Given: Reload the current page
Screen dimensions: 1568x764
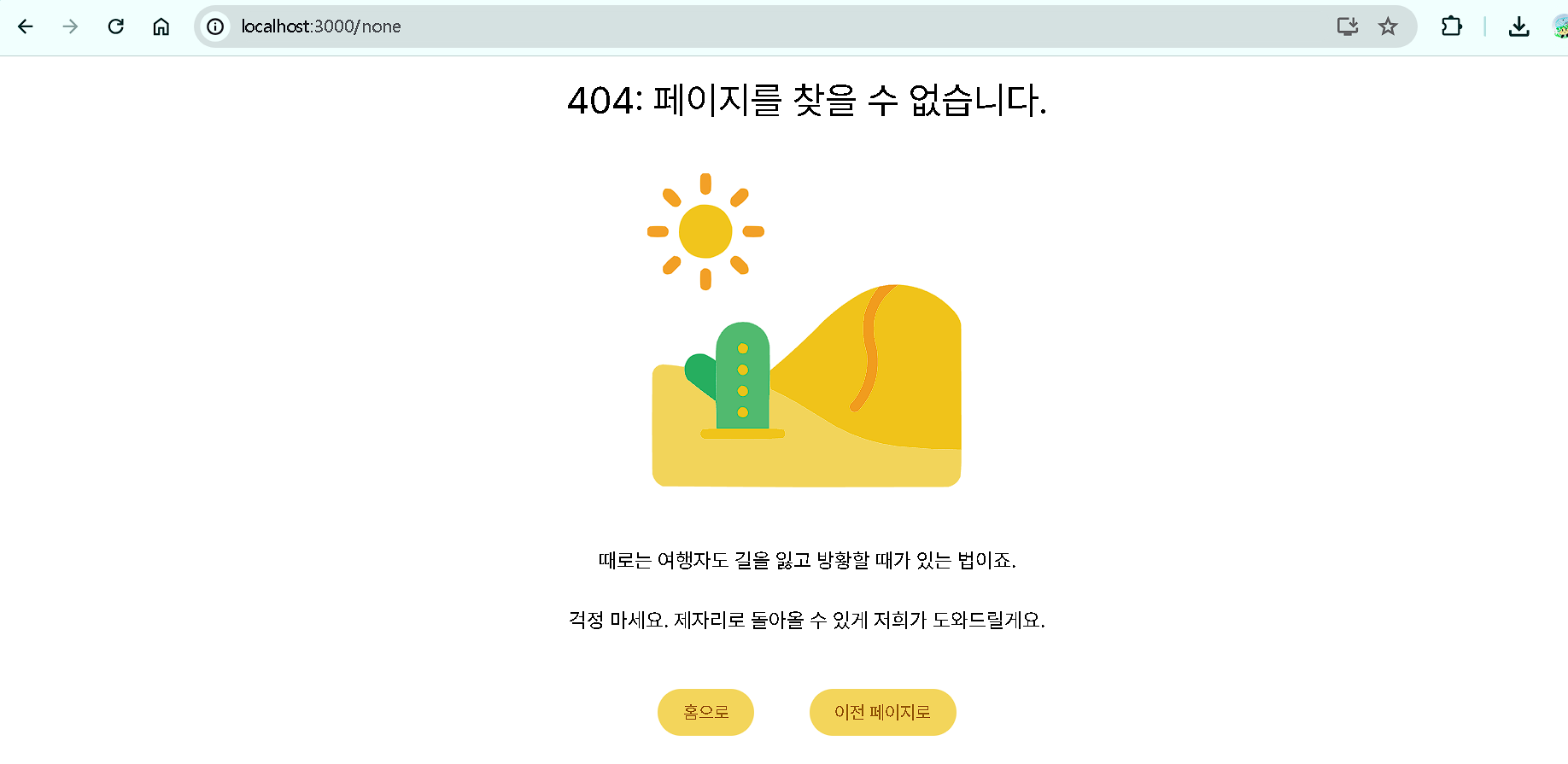Looking at the screenshot, I should pyautogui.click(x=116, y=26).
